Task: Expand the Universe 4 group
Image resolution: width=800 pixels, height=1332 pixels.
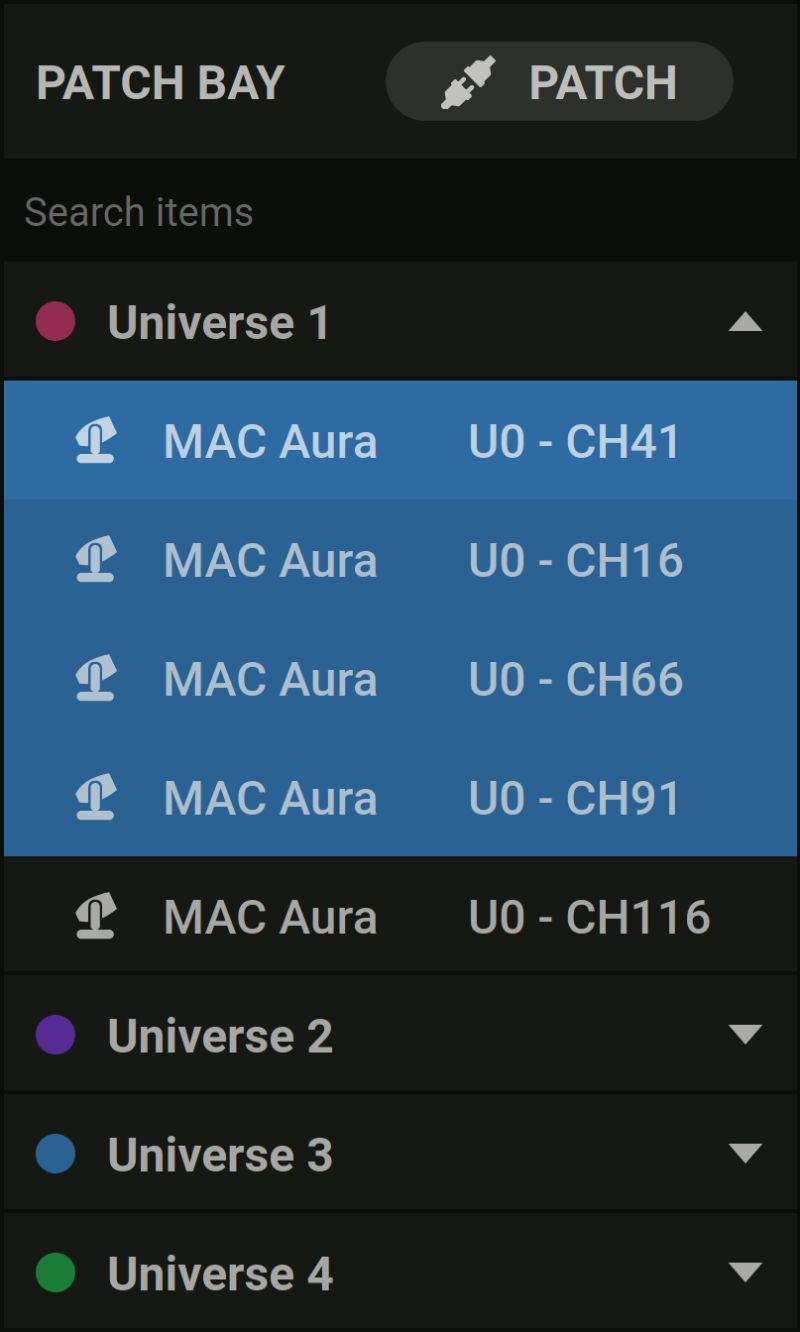Action: (400, 1272)
